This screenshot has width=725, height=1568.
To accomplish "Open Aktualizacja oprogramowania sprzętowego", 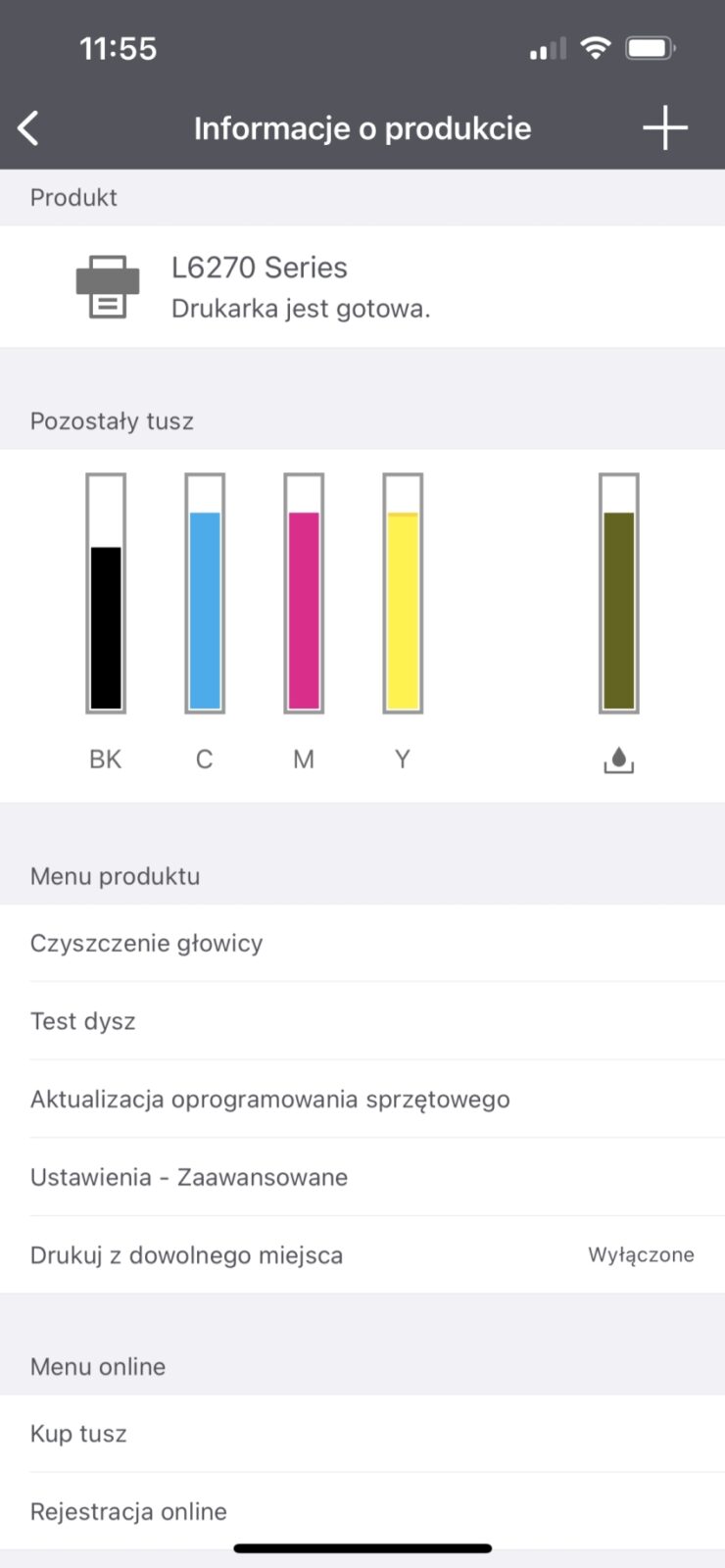I will point(362,1099).
